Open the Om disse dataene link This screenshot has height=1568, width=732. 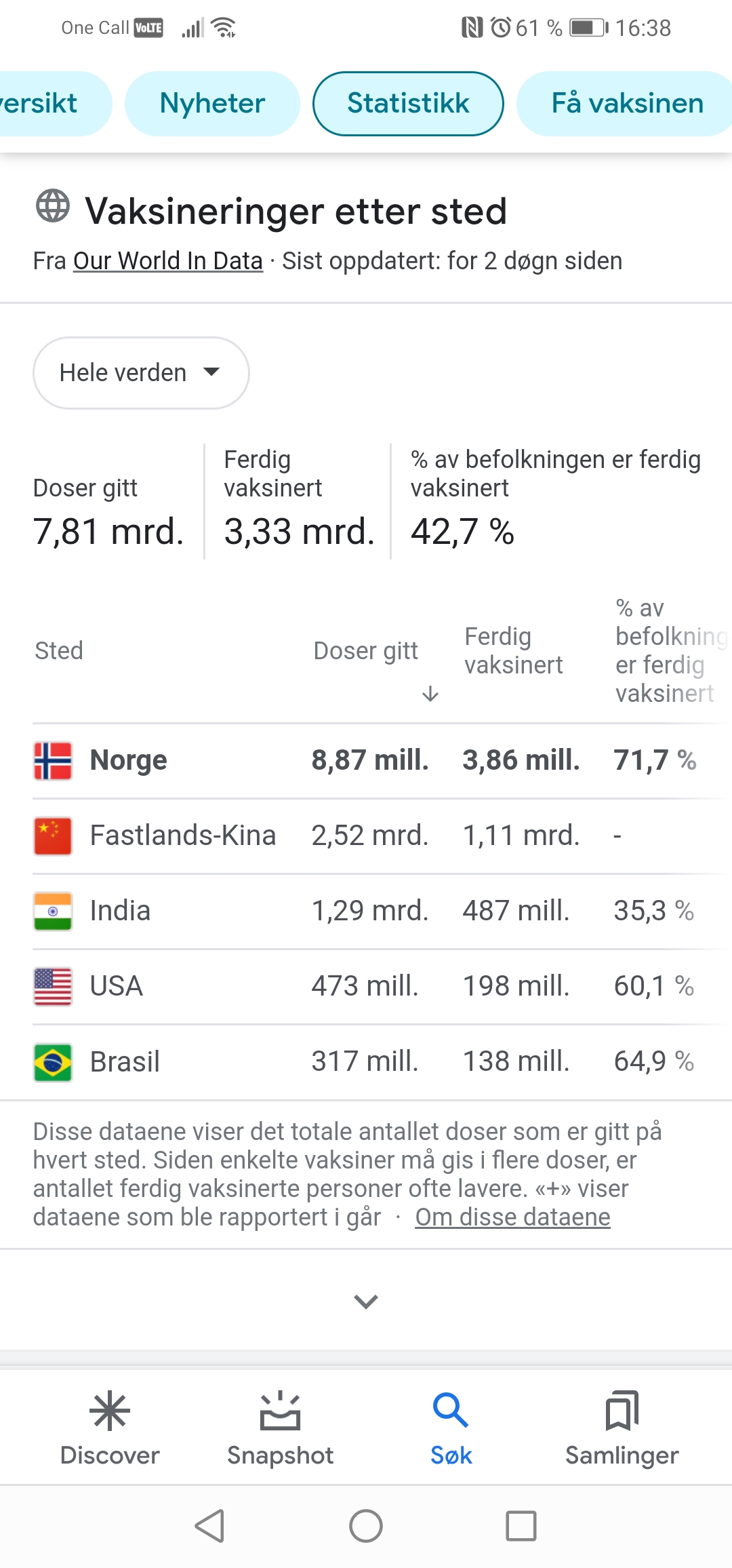[512, 1217]
